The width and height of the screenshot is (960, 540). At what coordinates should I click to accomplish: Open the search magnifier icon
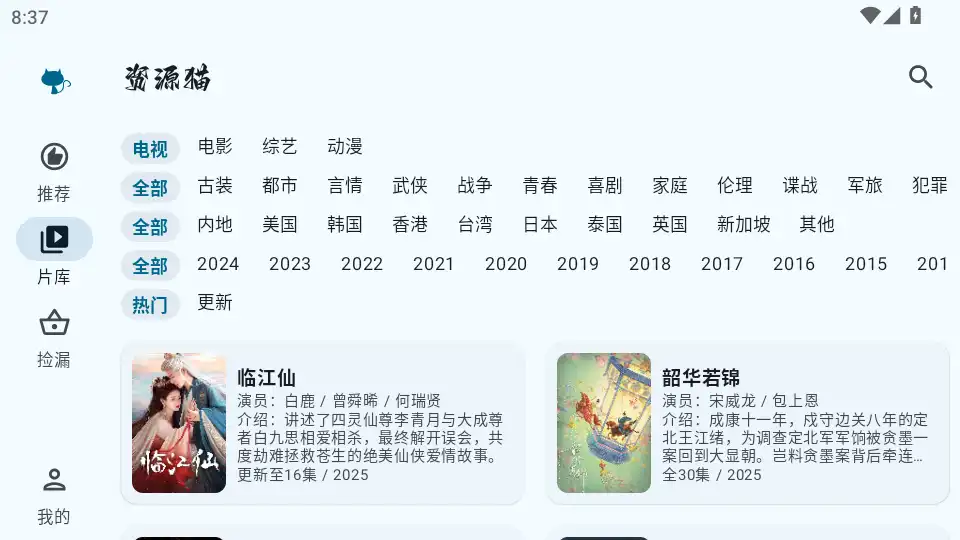(920, 77)
